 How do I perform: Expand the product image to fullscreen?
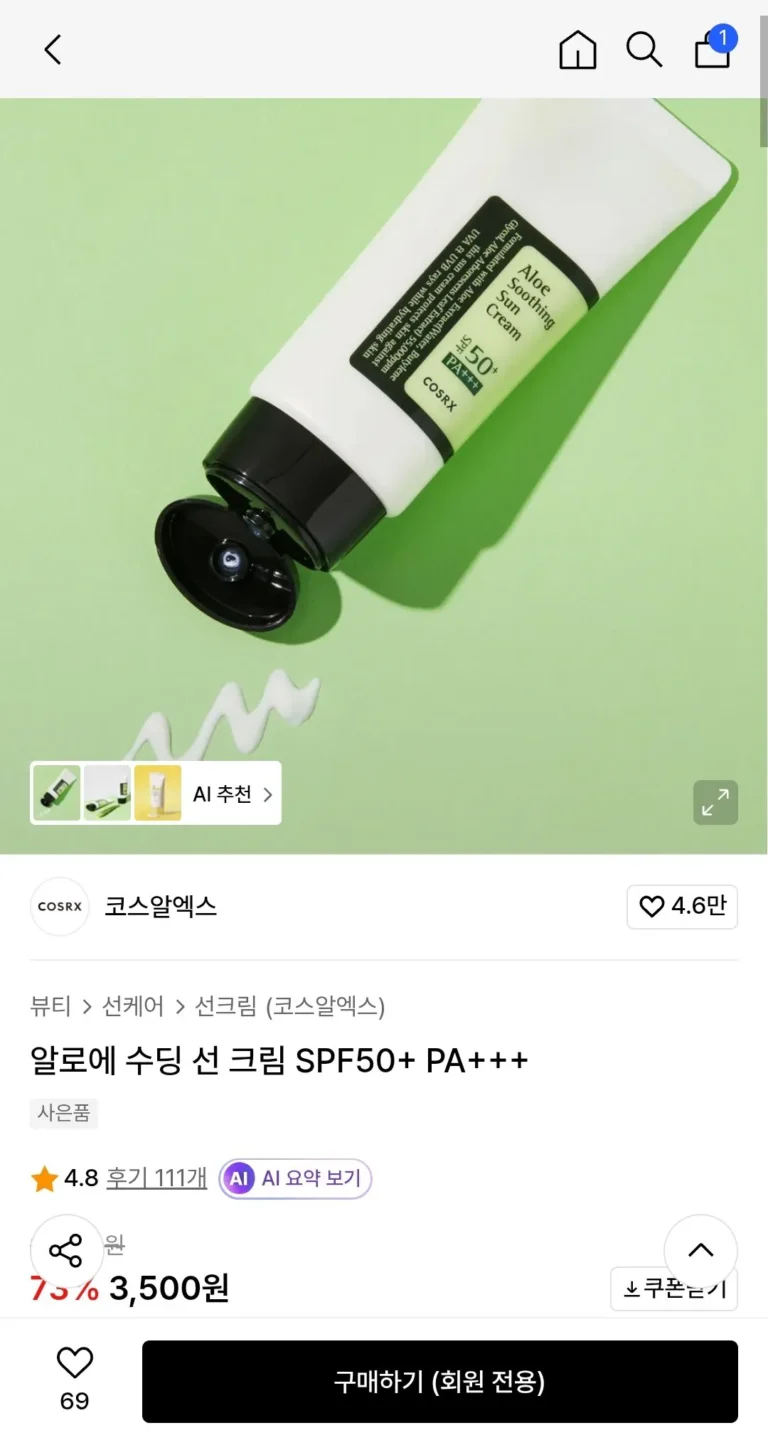point(715,802)
